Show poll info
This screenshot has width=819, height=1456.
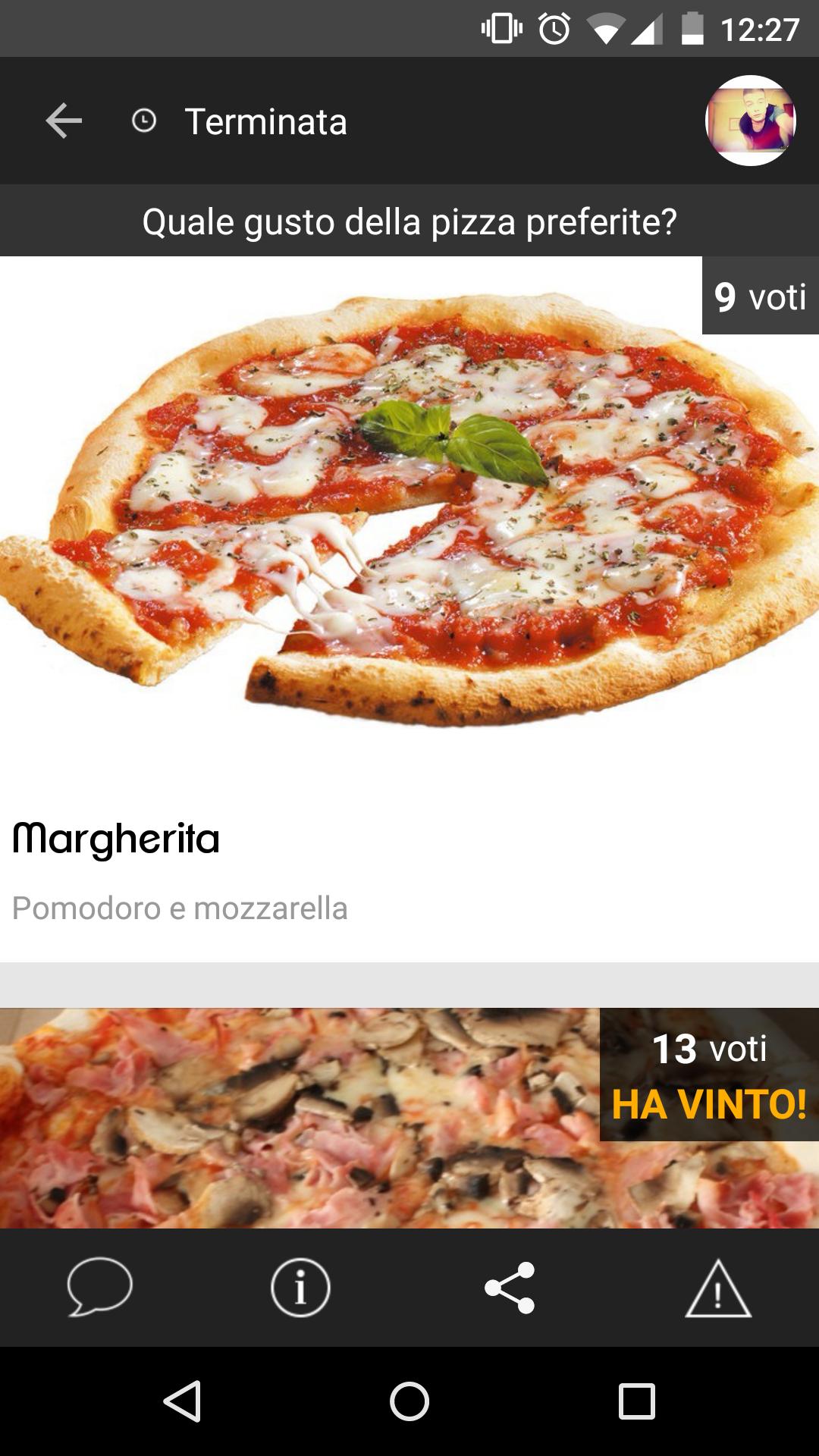[x=300, y=1287]
